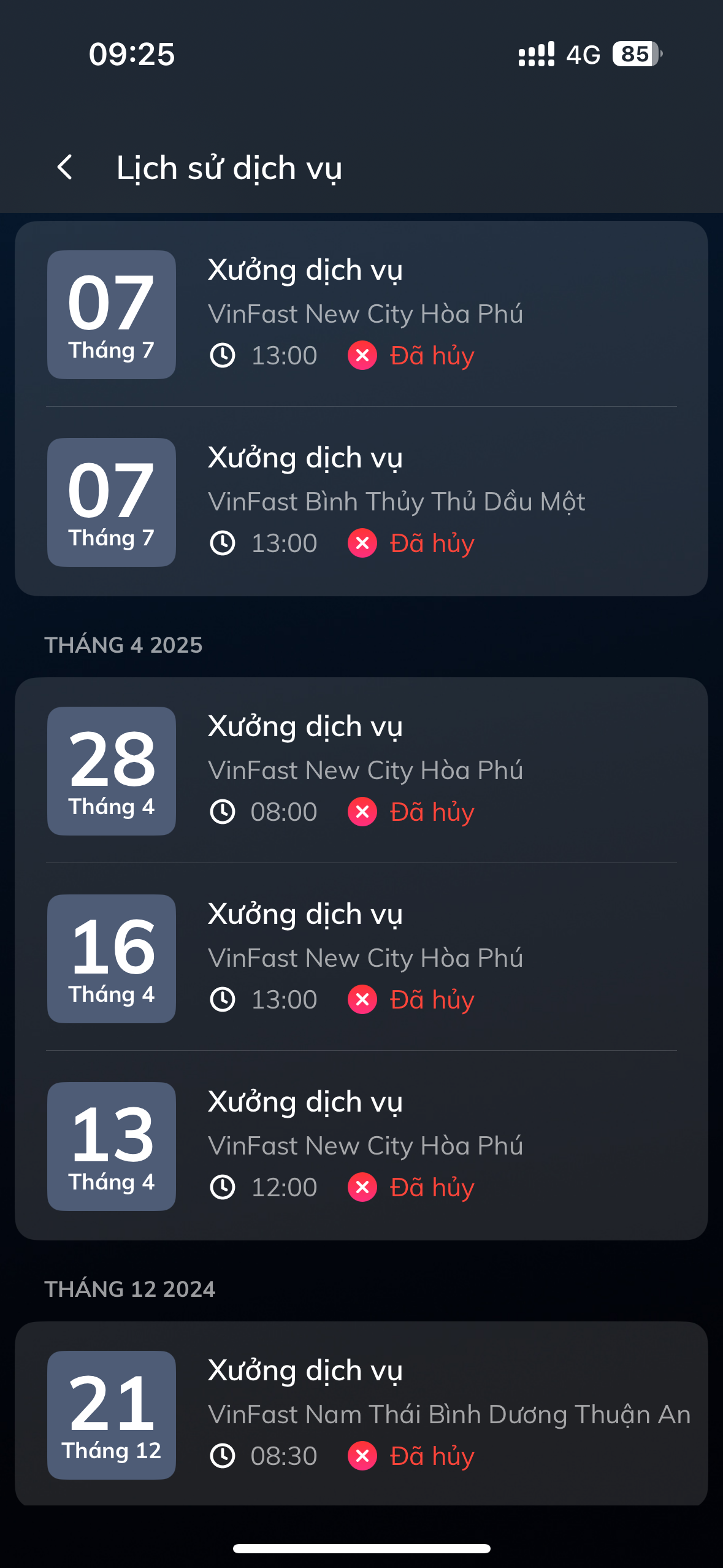The width and height of the screenshot is (723, 1568).
Task: Open the VinFast Bình Thủy Thủ Dầu Một booking
Action: click(x=361, y=502)
